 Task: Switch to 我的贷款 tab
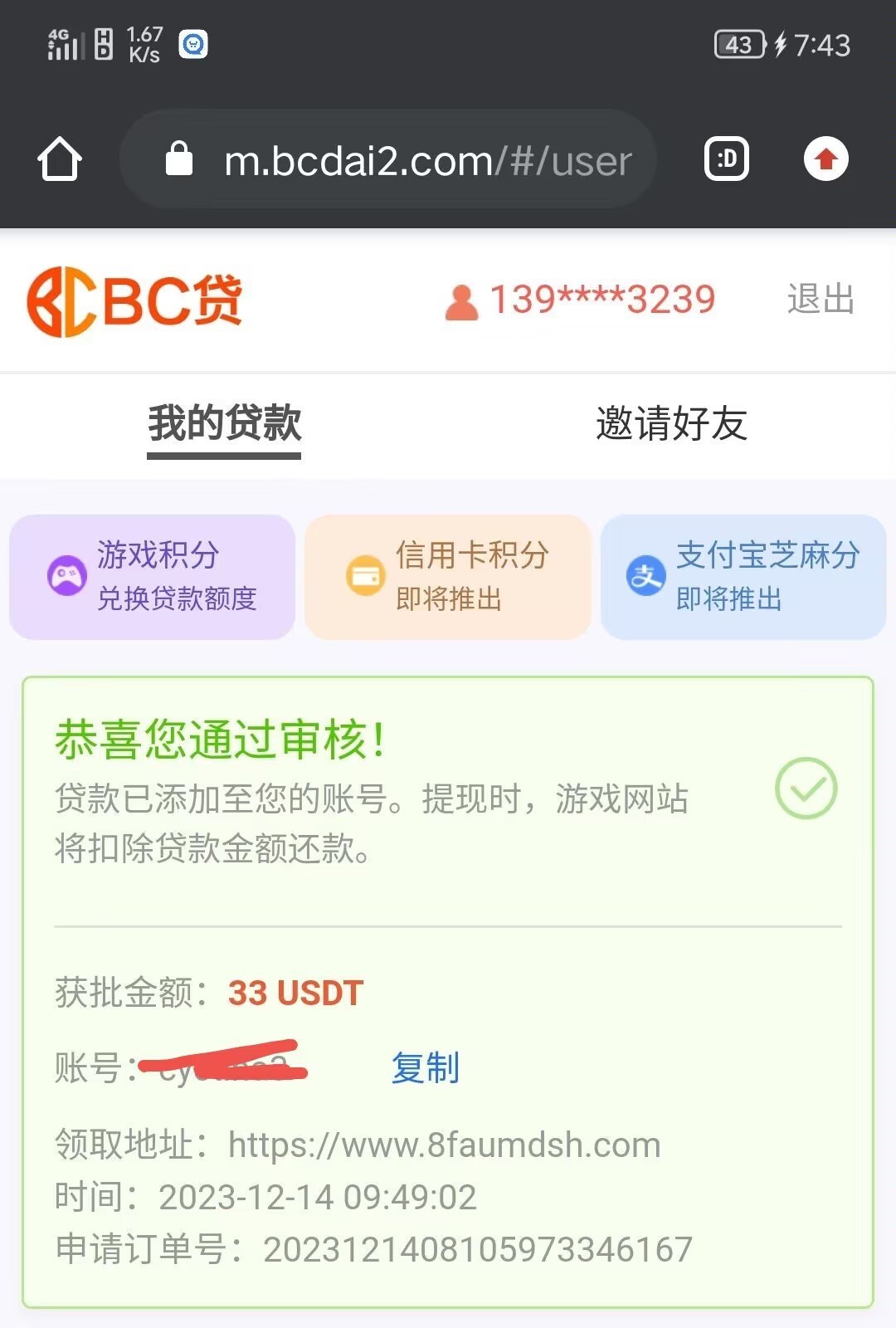coord(224,424)
